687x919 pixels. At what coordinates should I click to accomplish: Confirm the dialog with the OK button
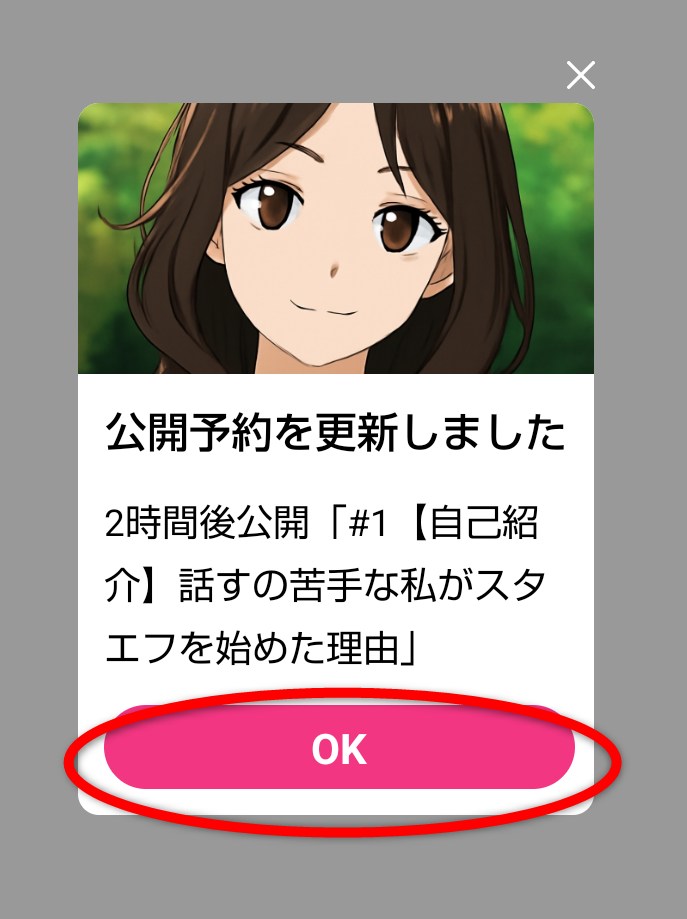tap(339, 750)
